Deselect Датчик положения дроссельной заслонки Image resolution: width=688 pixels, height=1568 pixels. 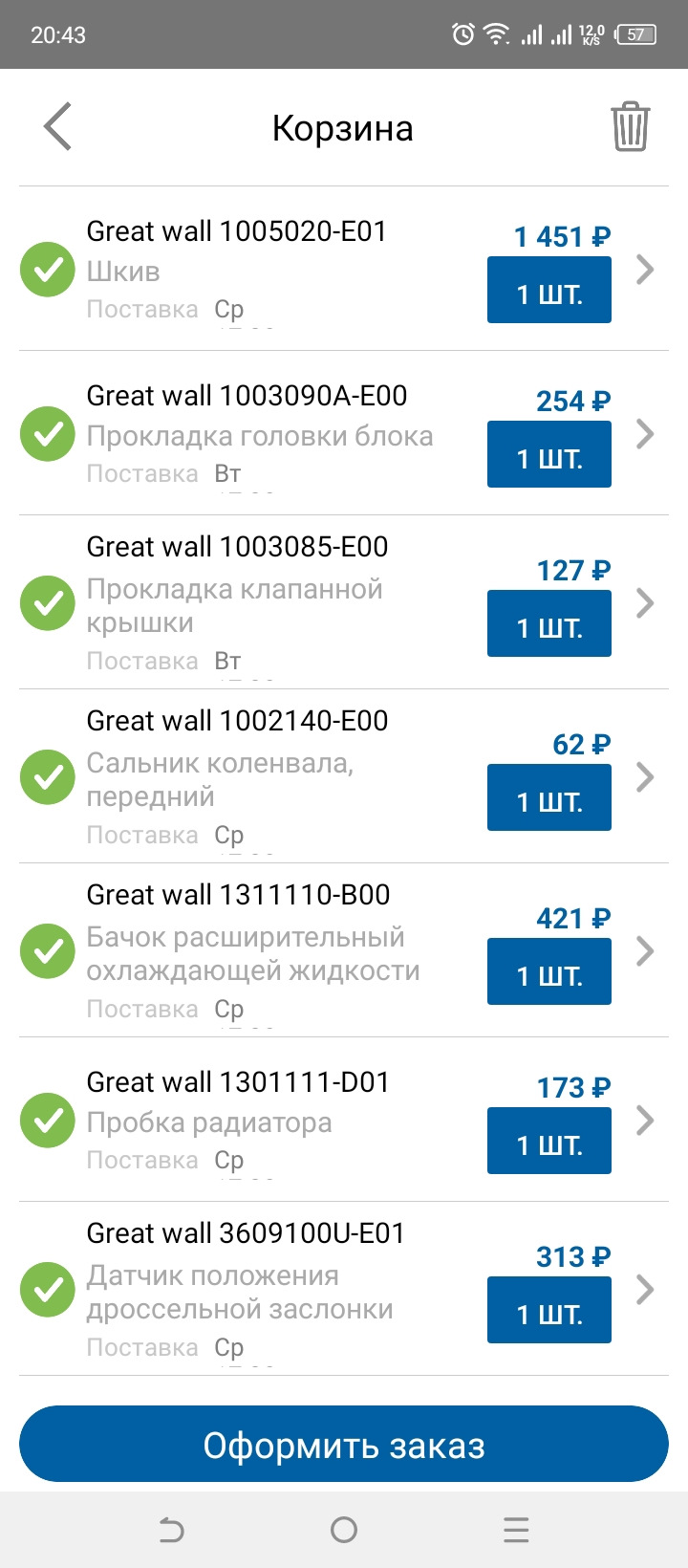[48, 1290]
